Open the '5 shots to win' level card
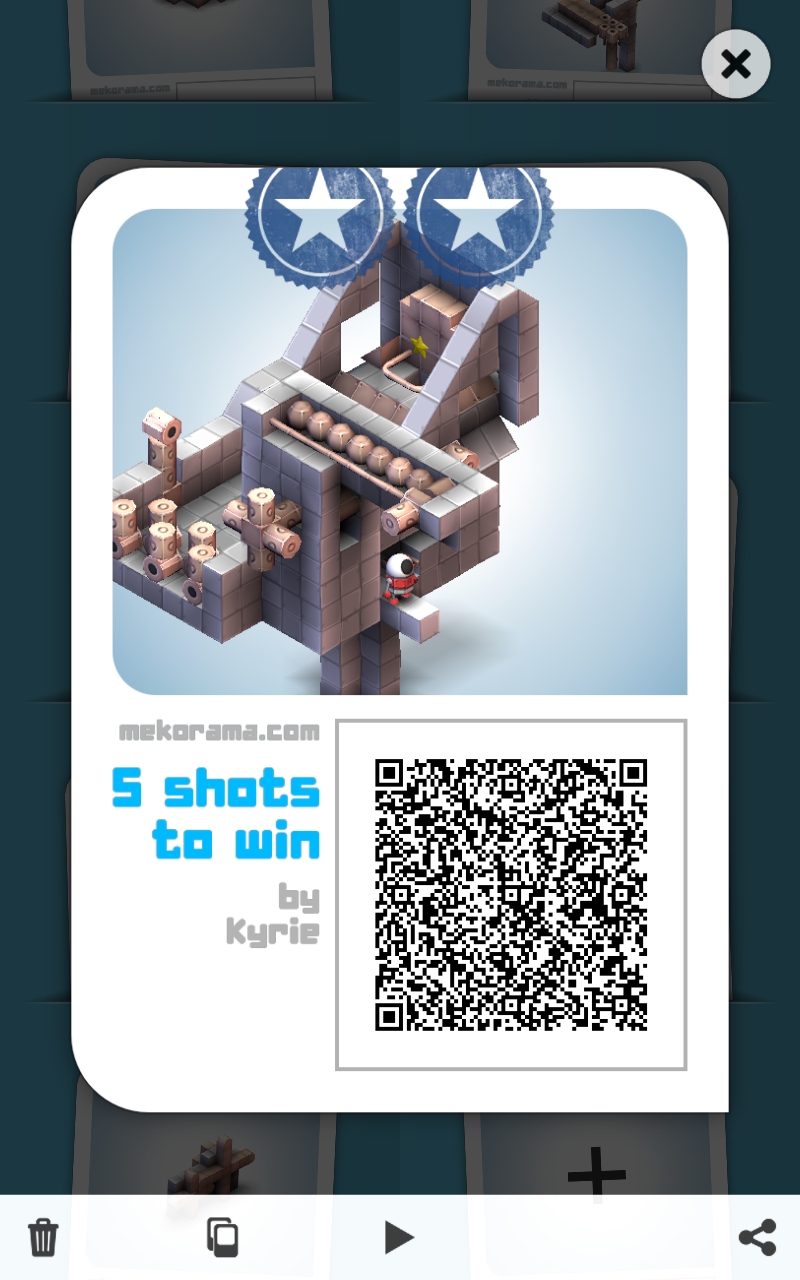The image size is (800, 1280). 400,450
